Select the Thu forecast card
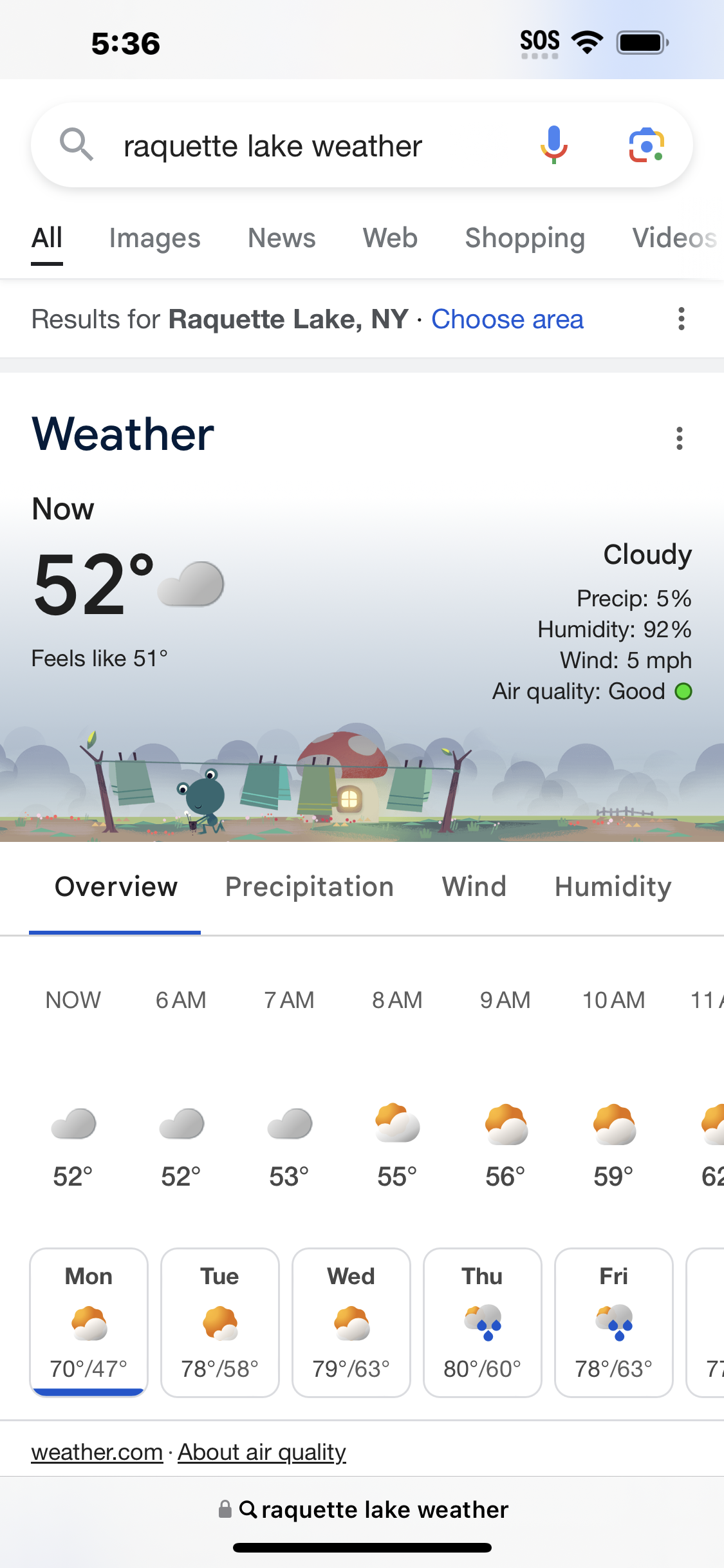Viewport: 724px width, 1568px height. pyautogui.click(x=483, y=1323)
